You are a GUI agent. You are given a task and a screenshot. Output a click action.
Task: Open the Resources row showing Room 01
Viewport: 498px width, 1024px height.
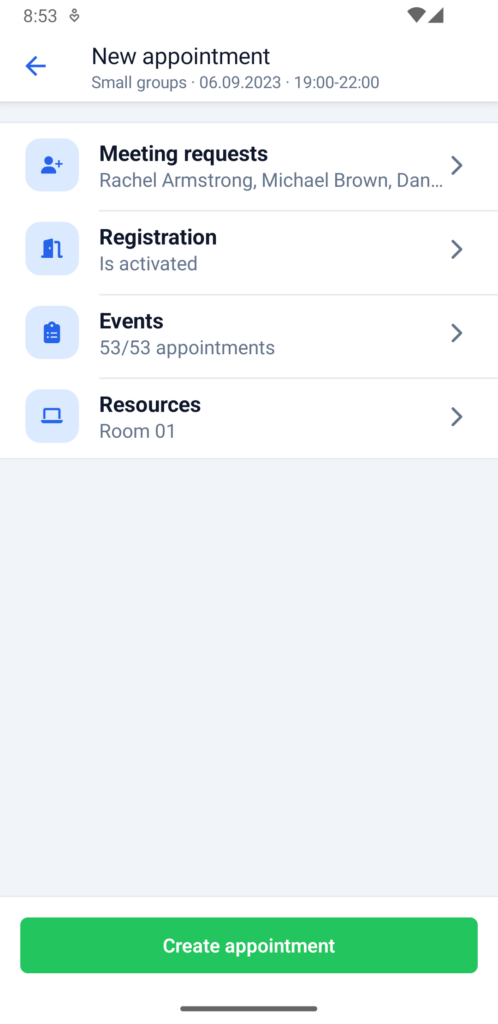click(249, 417)
